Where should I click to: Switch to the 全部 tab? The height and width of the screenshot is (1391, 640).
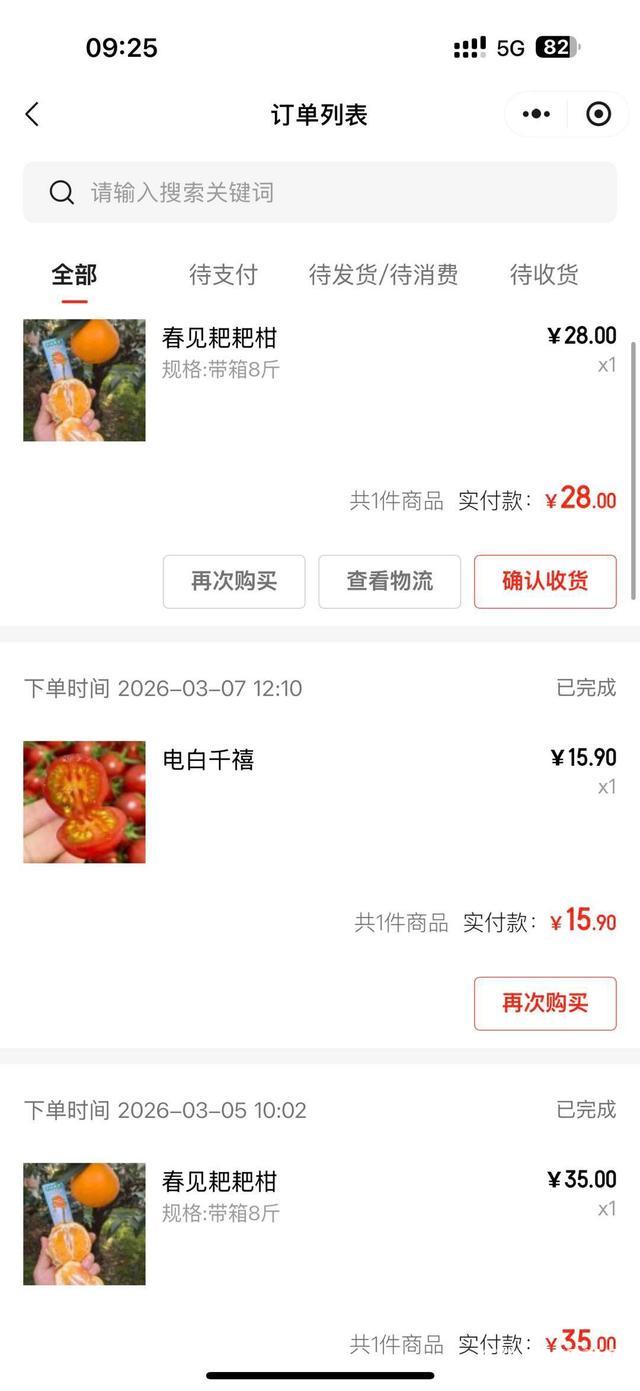point(74,275)
